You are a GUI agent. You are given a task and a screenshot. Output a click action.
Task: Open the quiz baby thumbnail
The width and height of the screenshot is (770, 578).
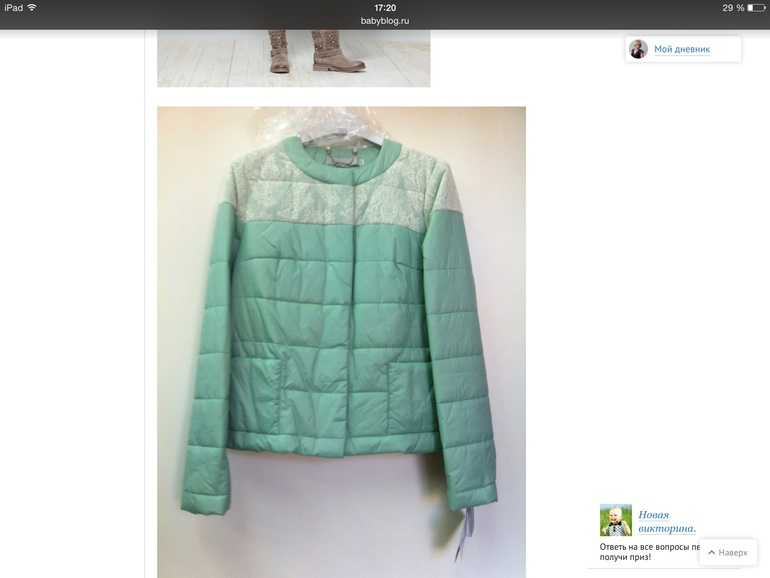(x=615, y=520)
